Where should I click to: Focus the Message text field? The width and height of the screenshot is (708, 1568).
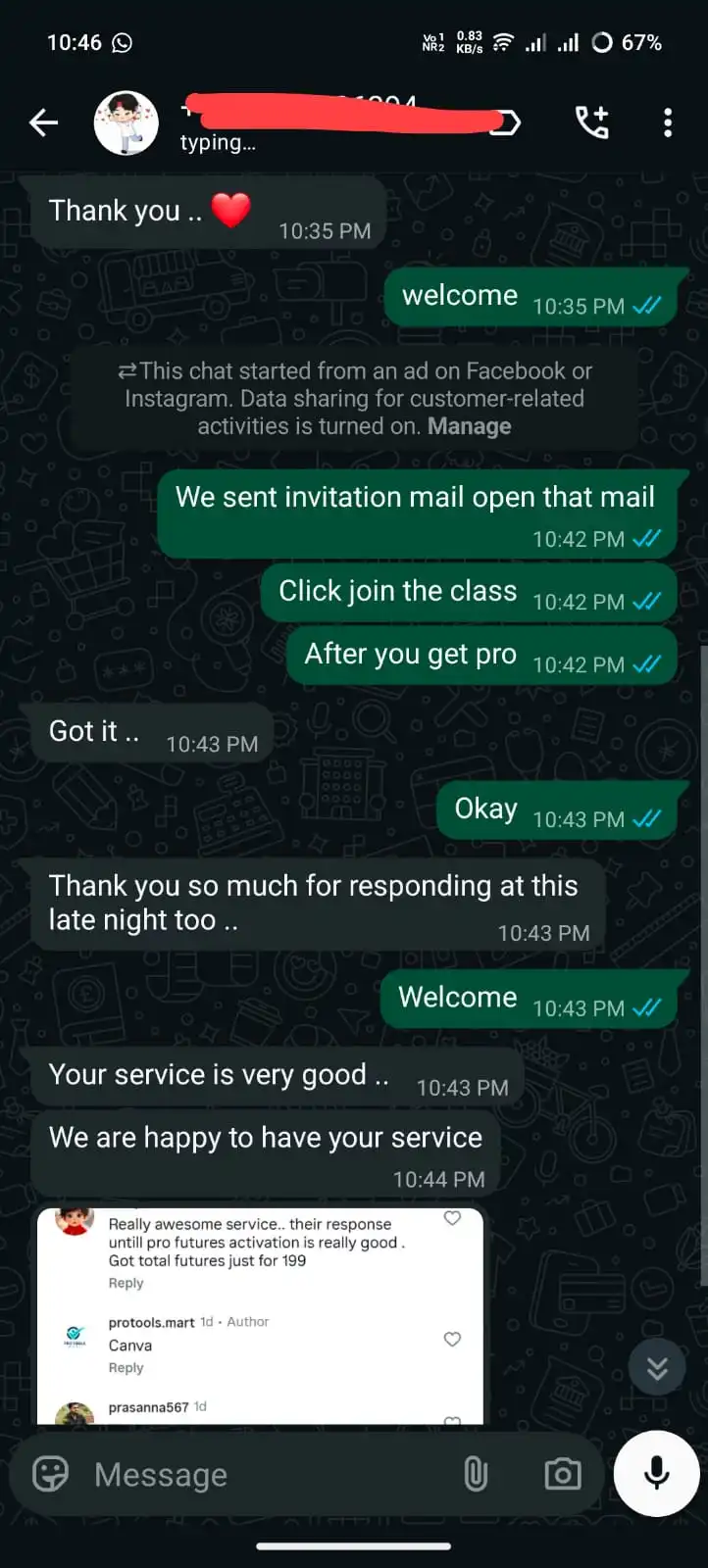pyautogui.click(x=265, y=1474)
